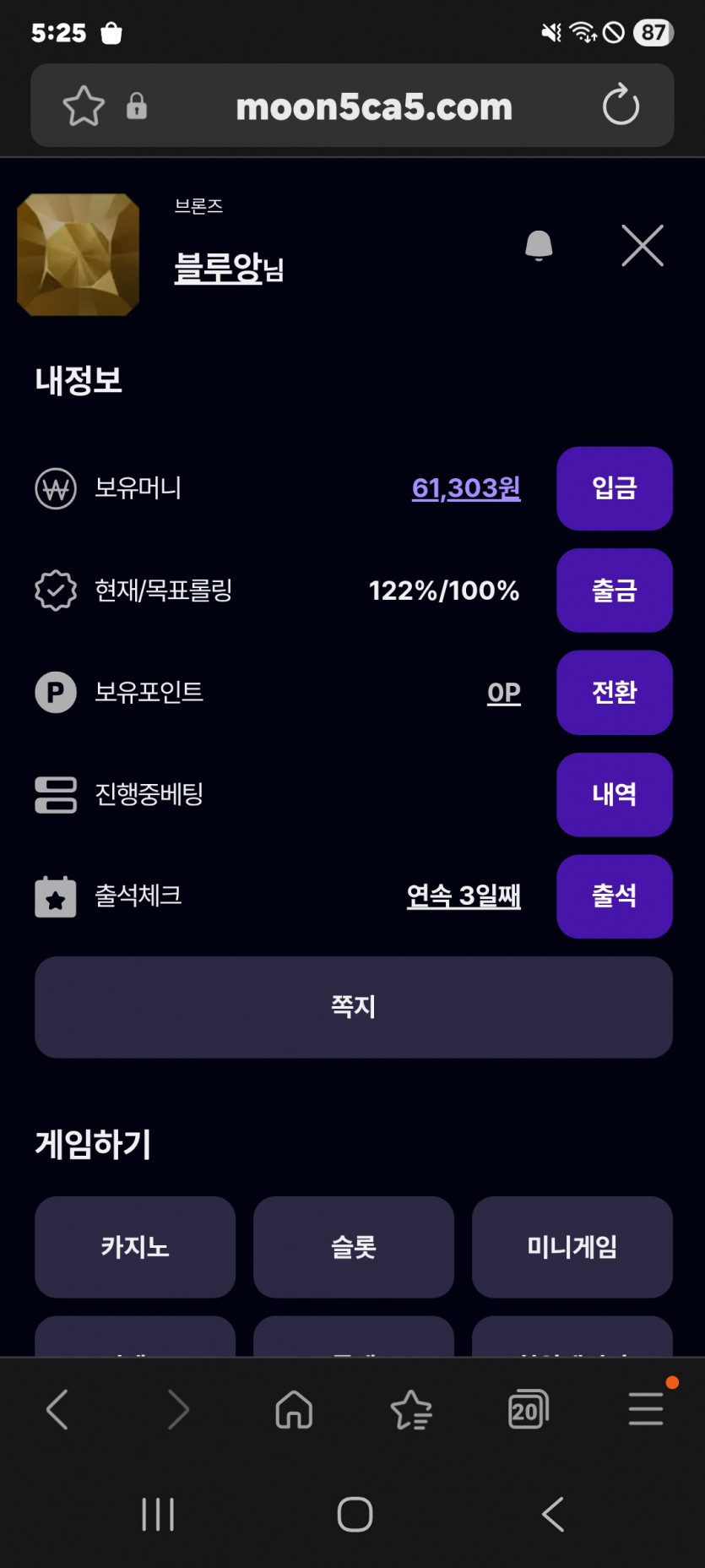The height and width of the screenshot is (1568, 705).
Task: Click the gold profile avatar thumbnail
Action: 78,255
